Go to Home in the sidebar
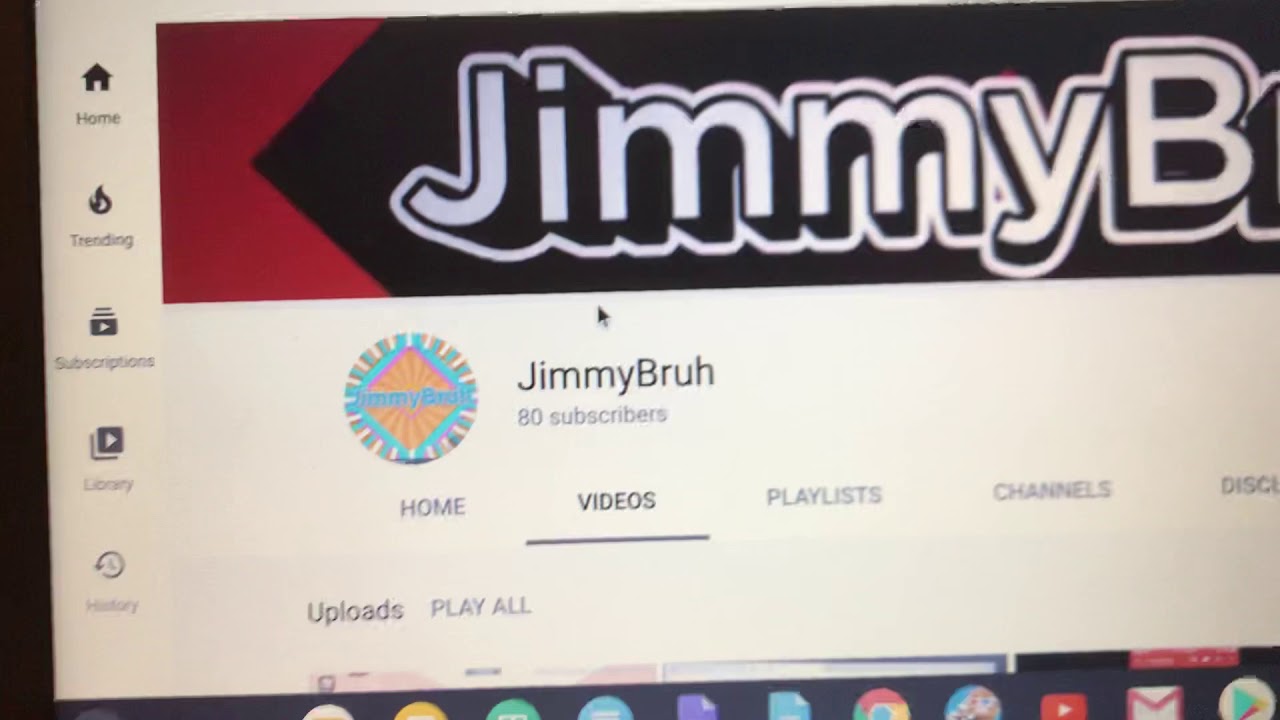Image resolution: width=1280 pixels, height=720 pixels. 97,94
